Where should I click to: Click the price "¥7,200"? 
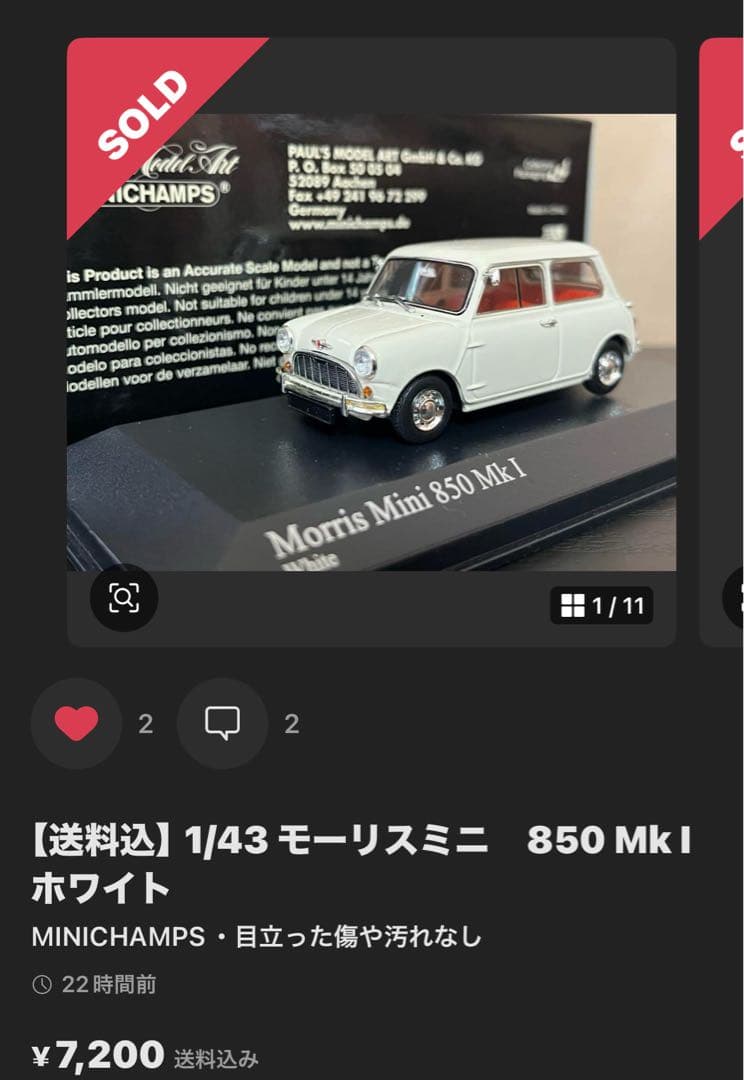pos(95,1053)
